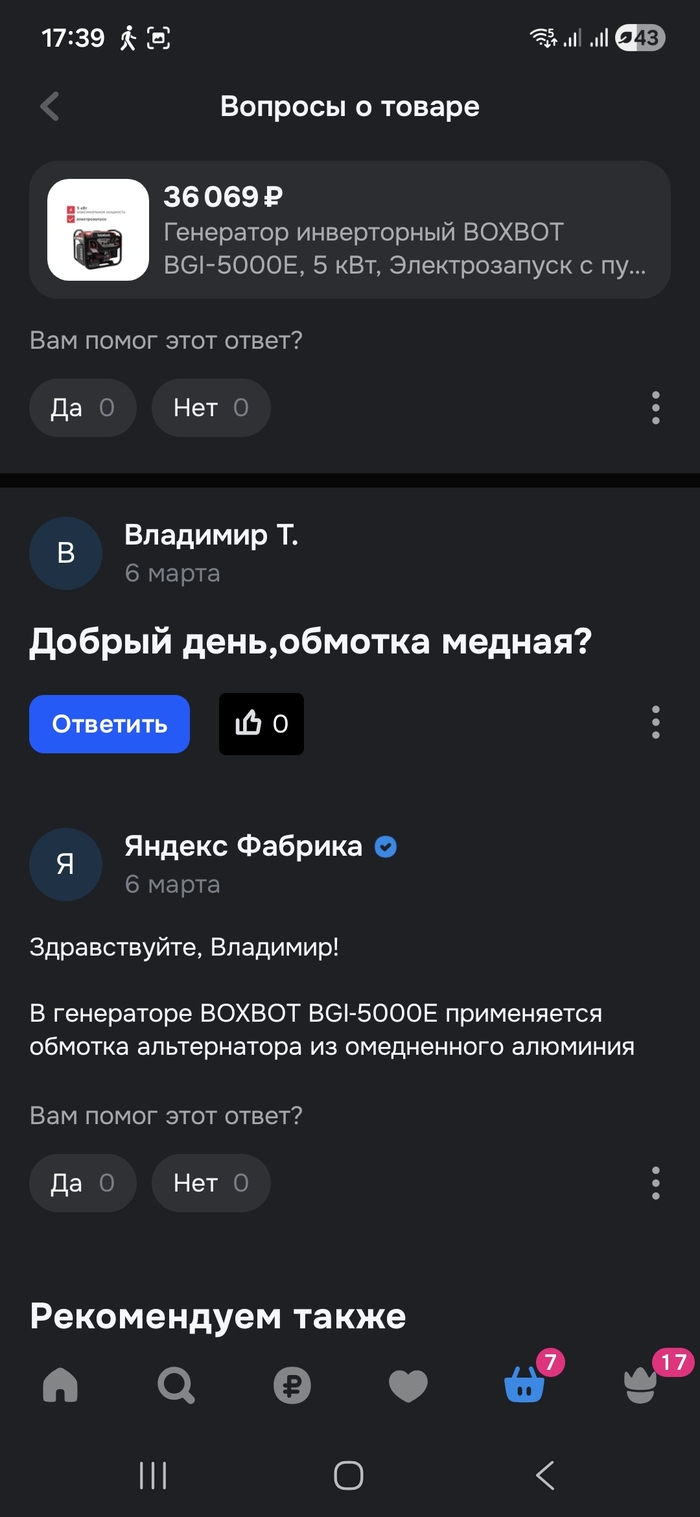Screen dimensions: 700x1517
Task: Open overflow menu under Яндекс Фабрика answer
Action: [655, 1183]
